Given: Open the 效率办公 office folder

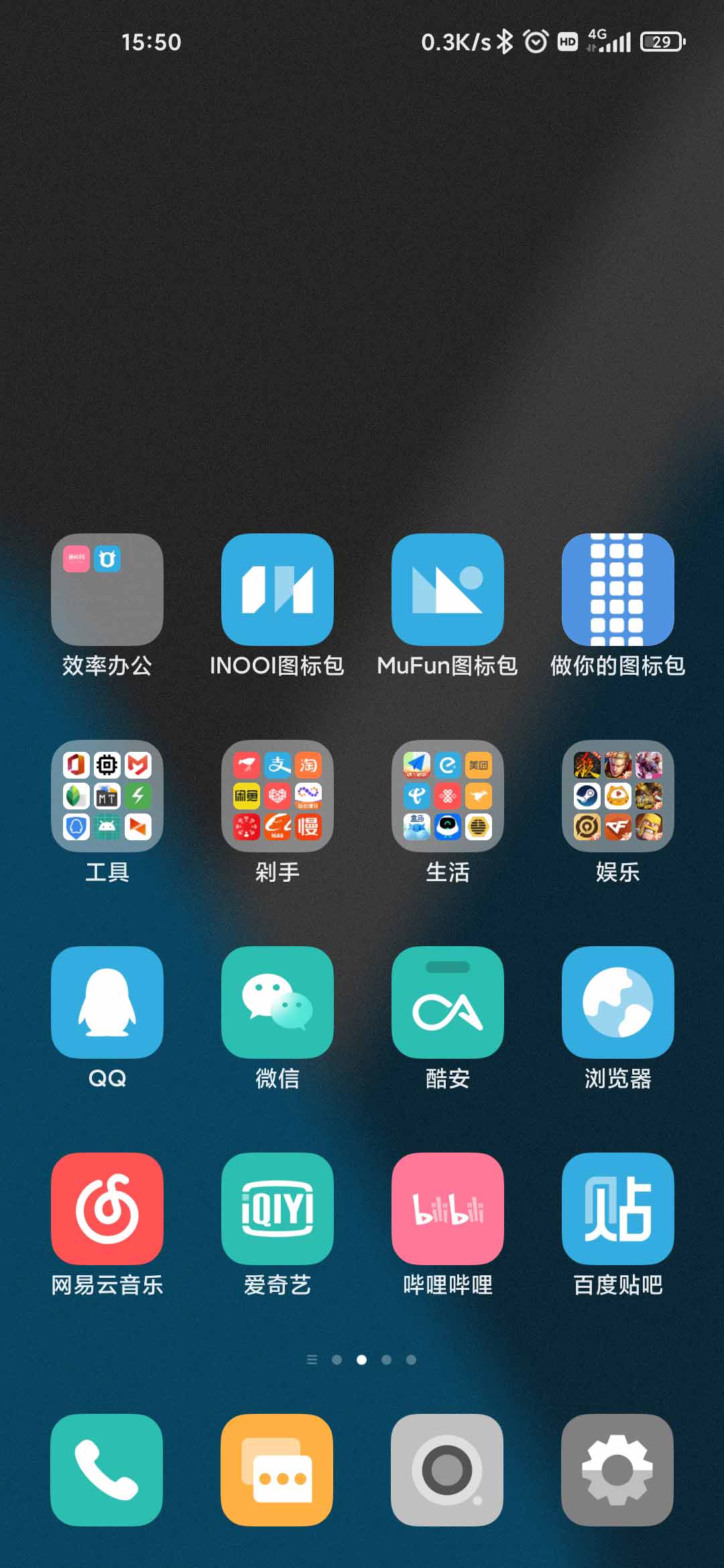Looking at the screenshot, I should tap(107, 590).
